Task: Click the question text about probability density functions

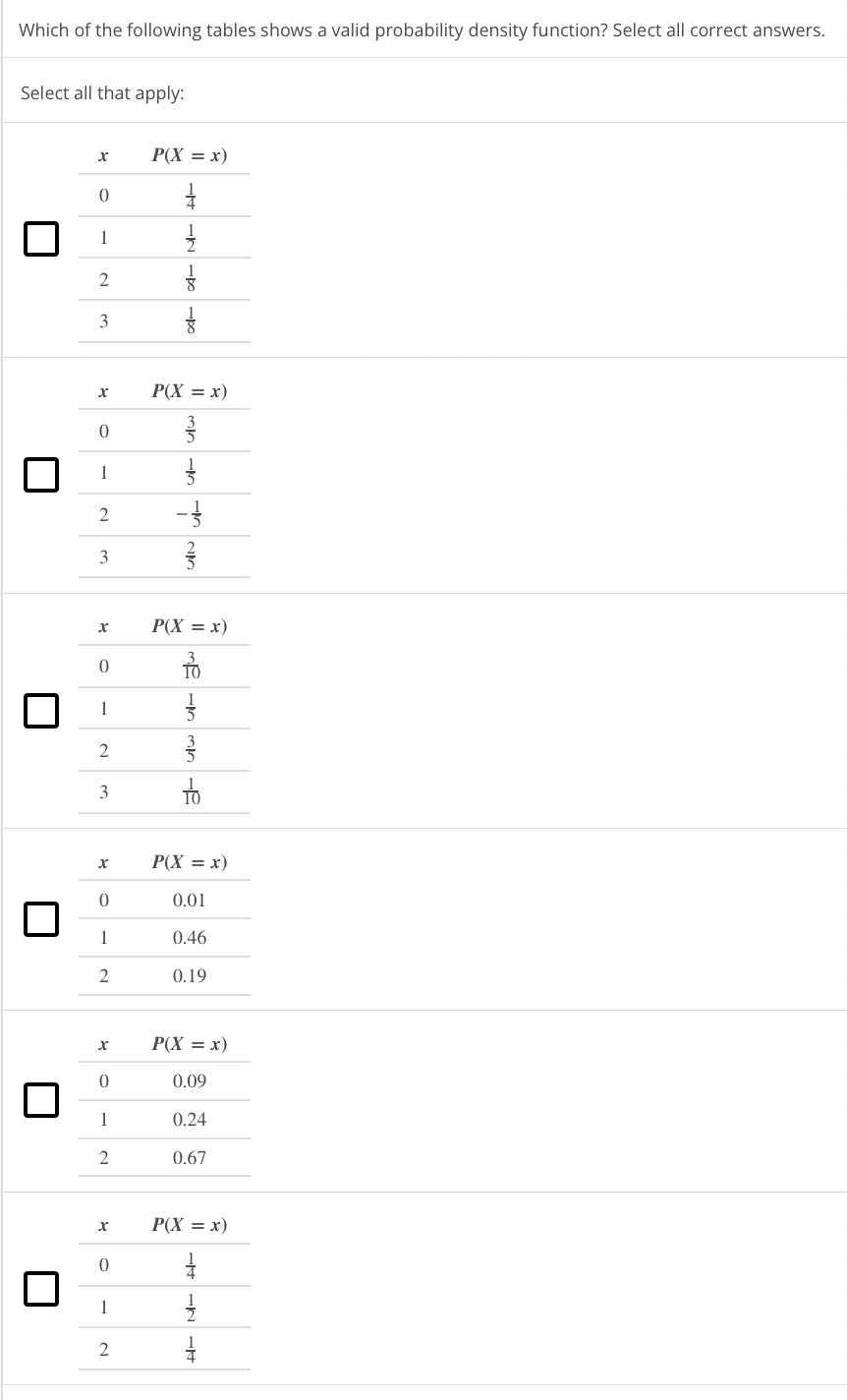Action: (x=423, y=29)
